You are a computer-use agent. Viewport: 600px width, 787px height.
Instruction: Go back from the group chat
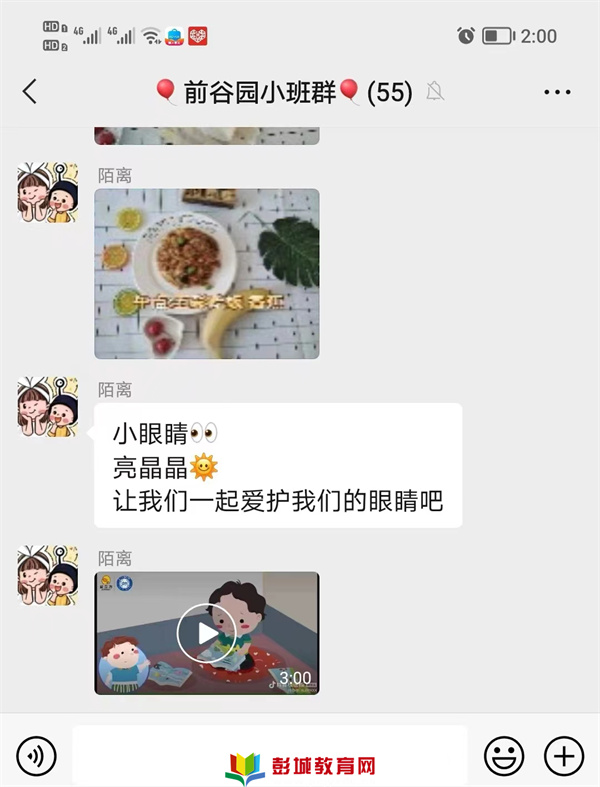coord(29,92)
